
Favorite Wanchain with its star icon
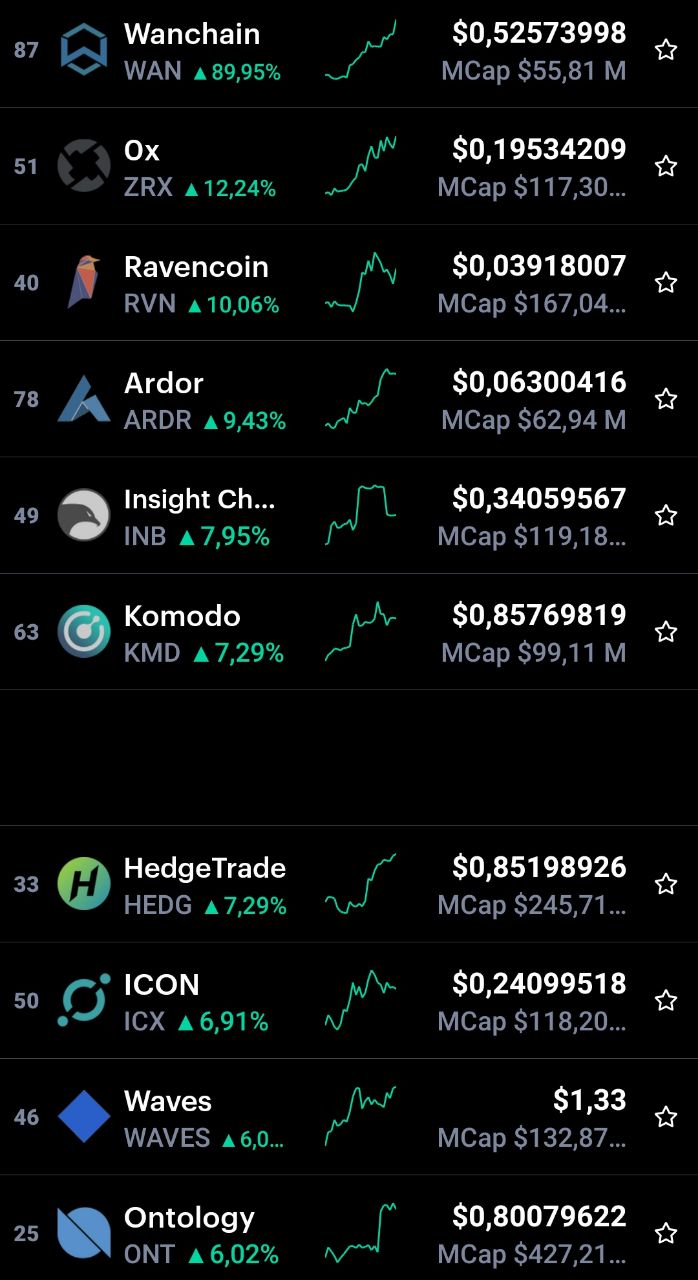click(666, 50)
